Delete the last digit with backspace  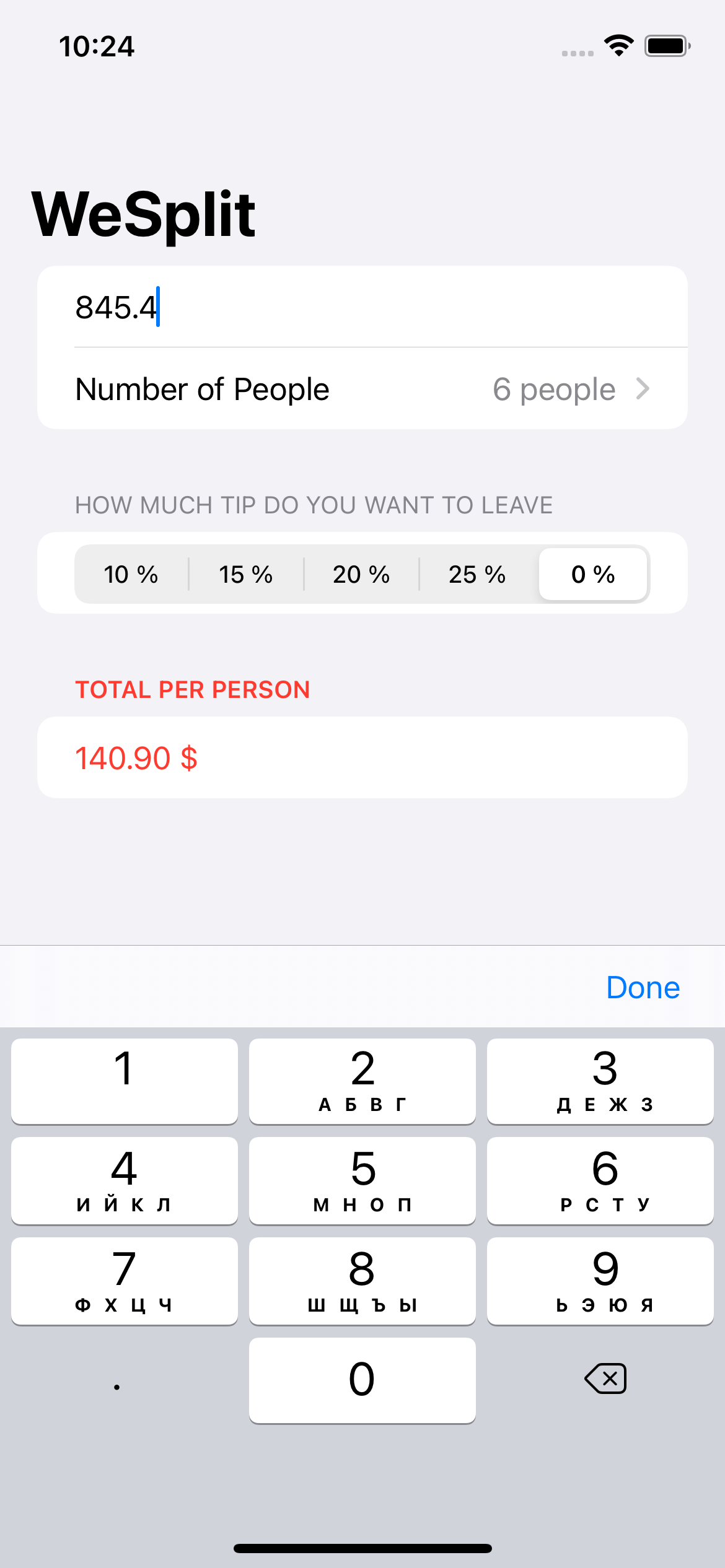605,1379
